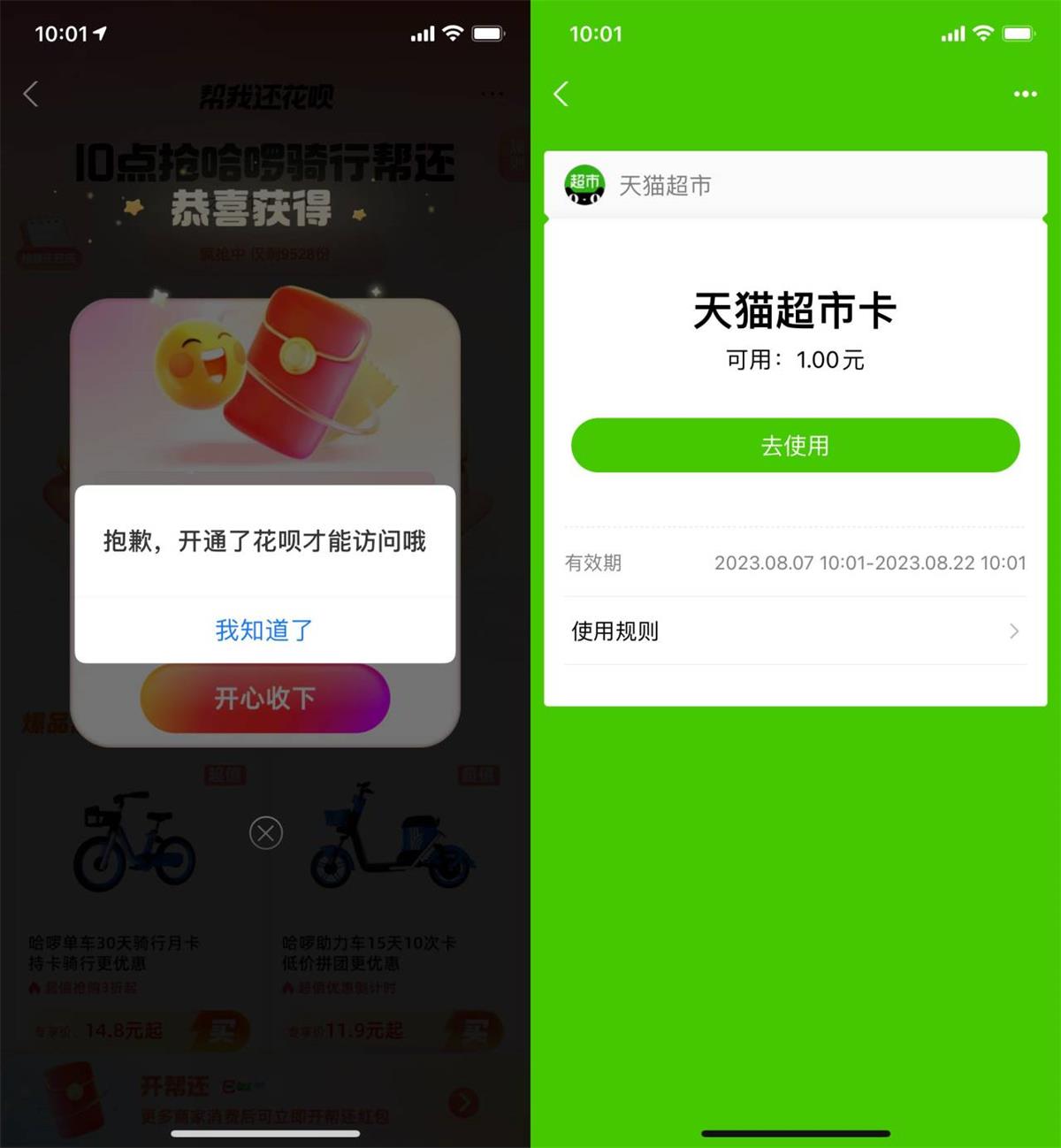Tap the arrow in the 开帮还 bottom banner
The height and width of the screenshot is (1148, 1061).
point(462,1101)
